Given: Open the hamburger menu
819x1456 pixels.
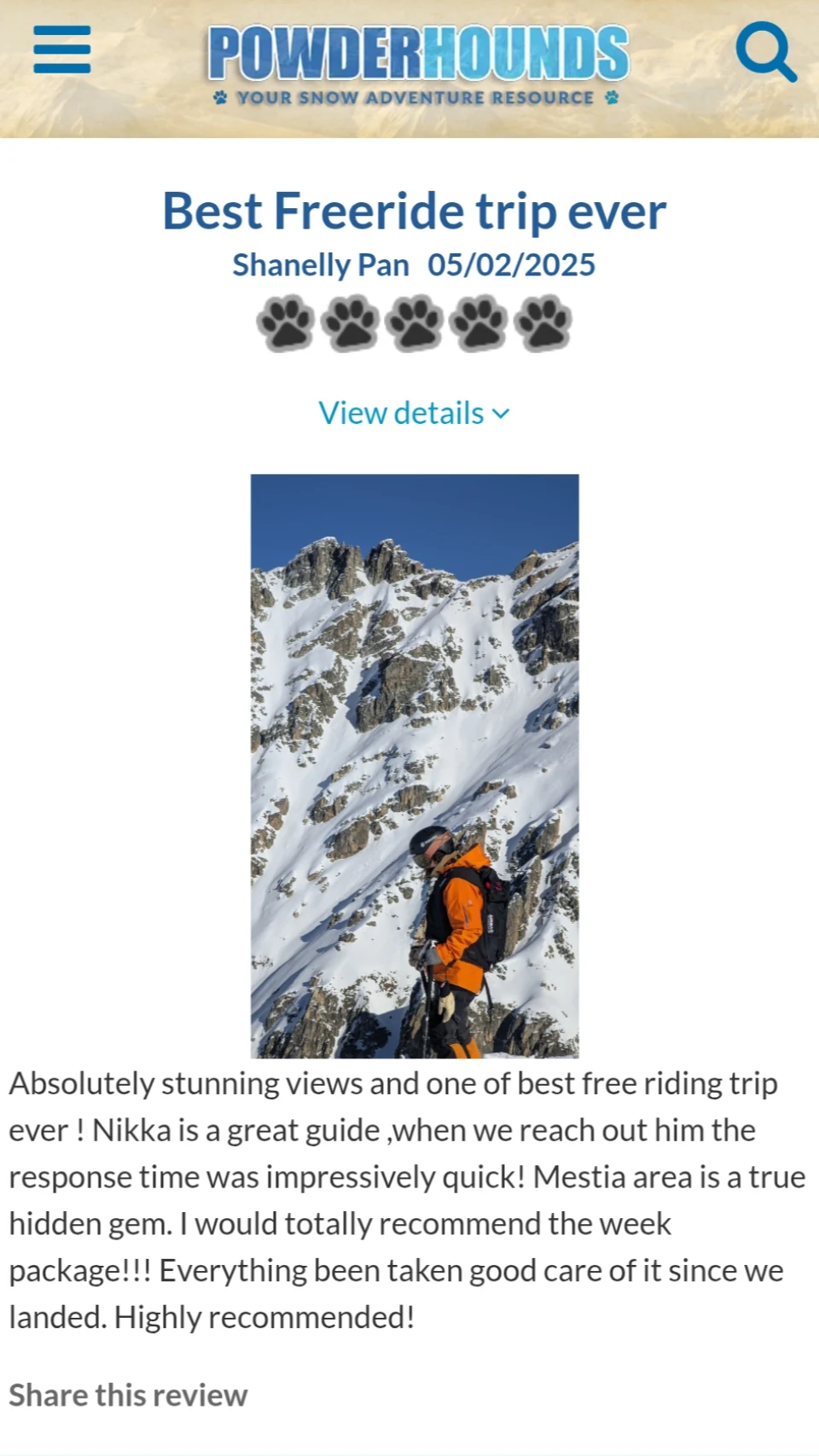Looking at the screenshot, I should [61, 49].
